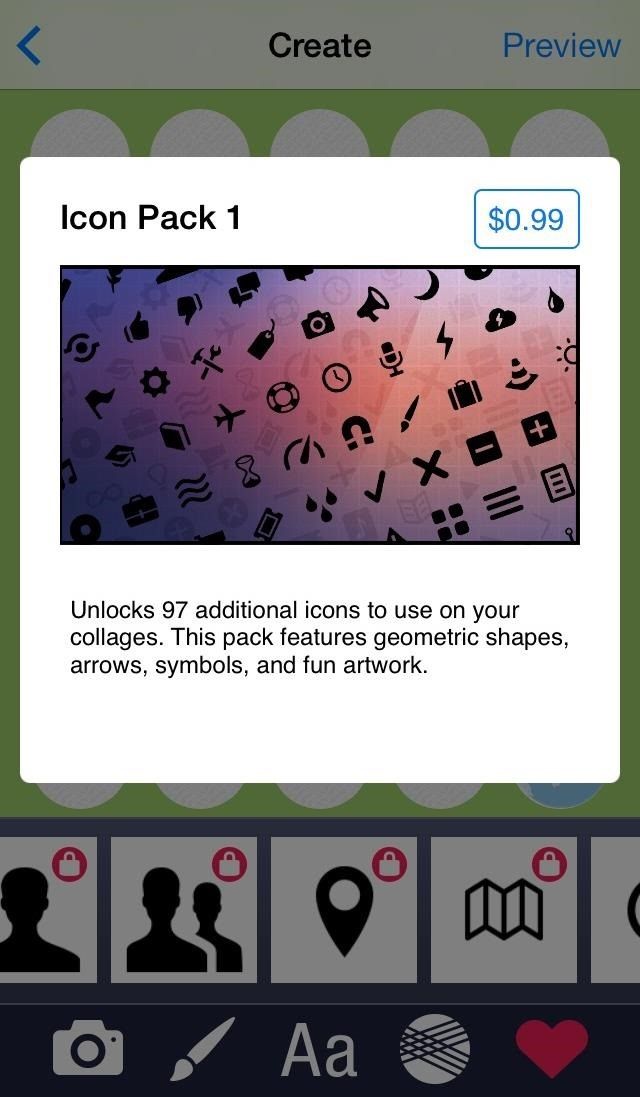The width and height of the screenshot is (640, 1097).
Task: Select the locked location pin icon
Action: (344, 910)
